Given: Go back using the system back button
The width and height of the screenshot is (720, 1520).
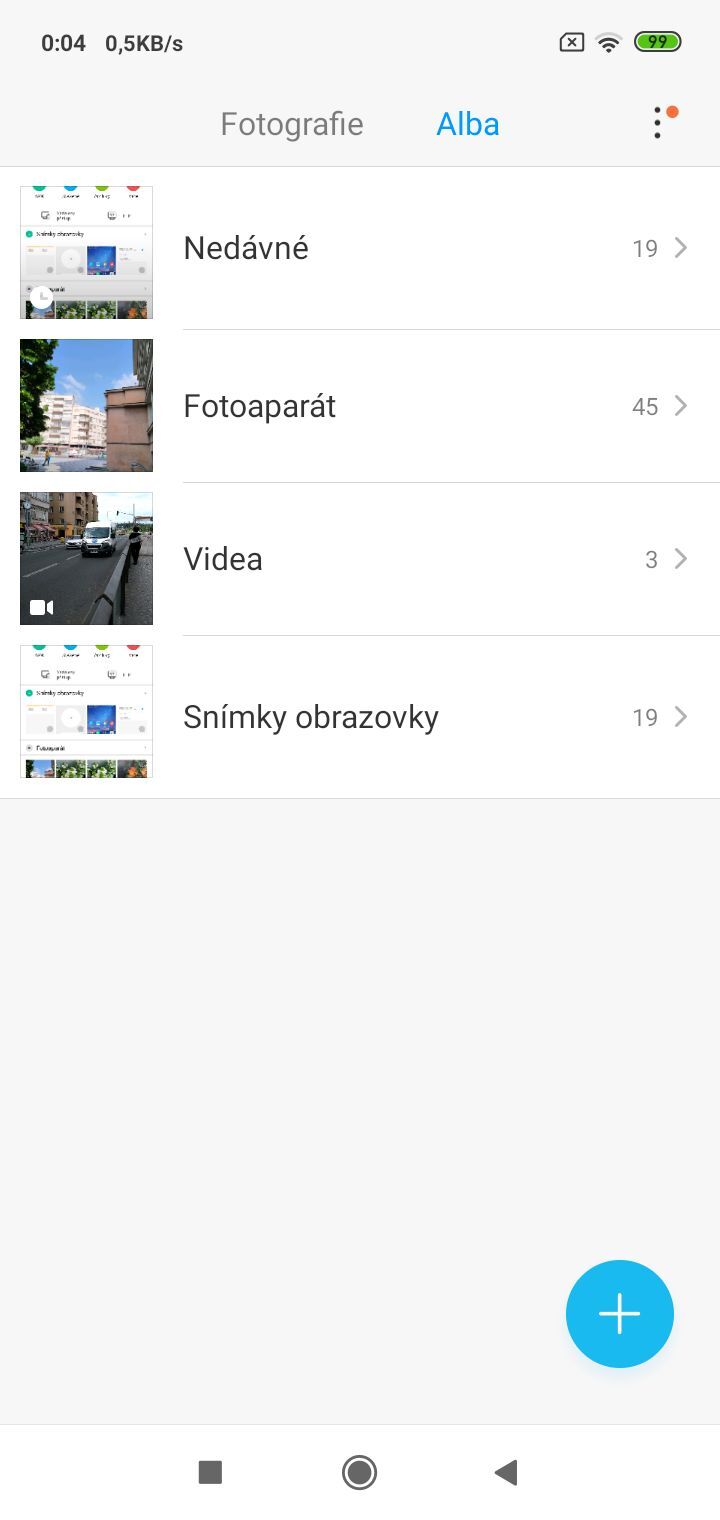Looking at the screenshot, I should click(x=506, y=1472).
